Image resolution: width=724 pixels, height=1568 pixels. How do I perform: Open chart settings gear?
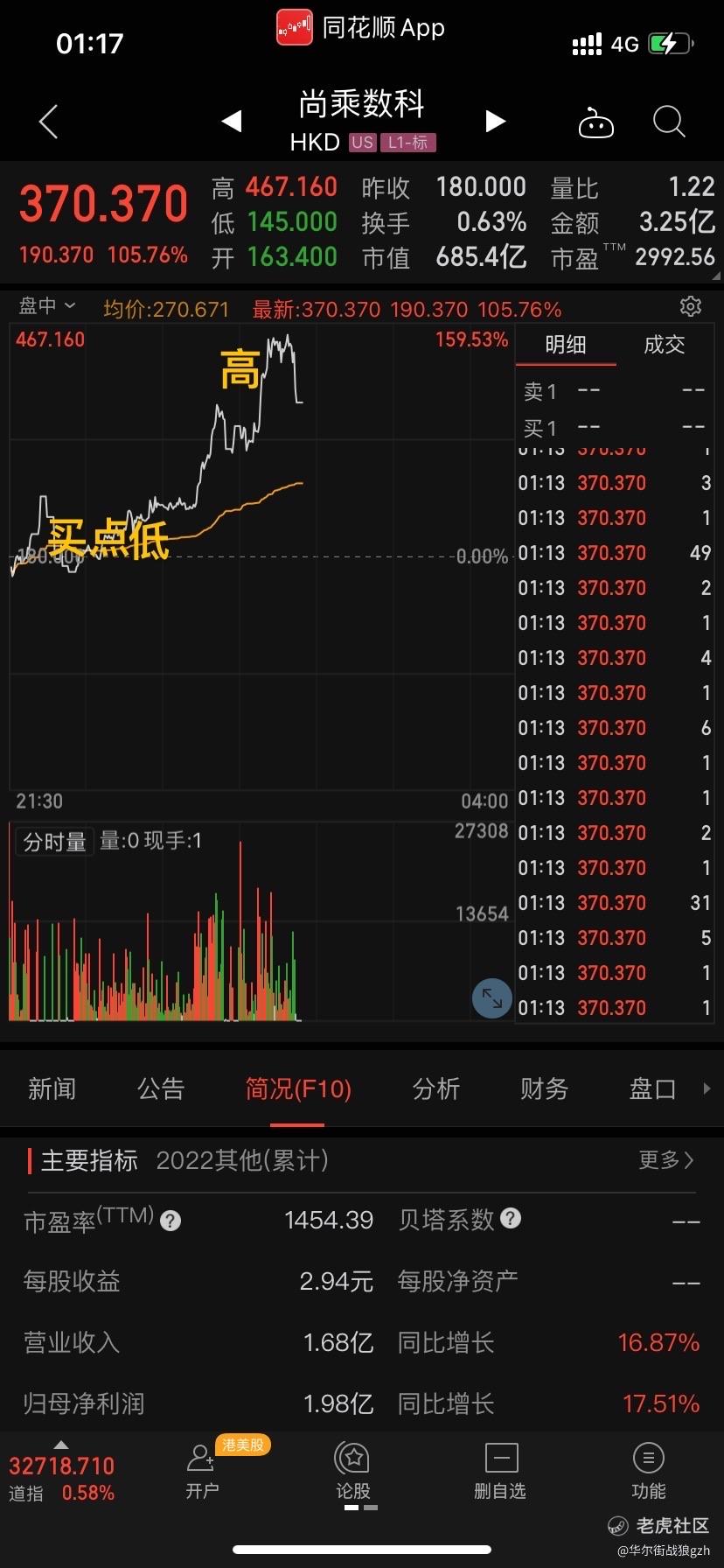click(690, 306)
